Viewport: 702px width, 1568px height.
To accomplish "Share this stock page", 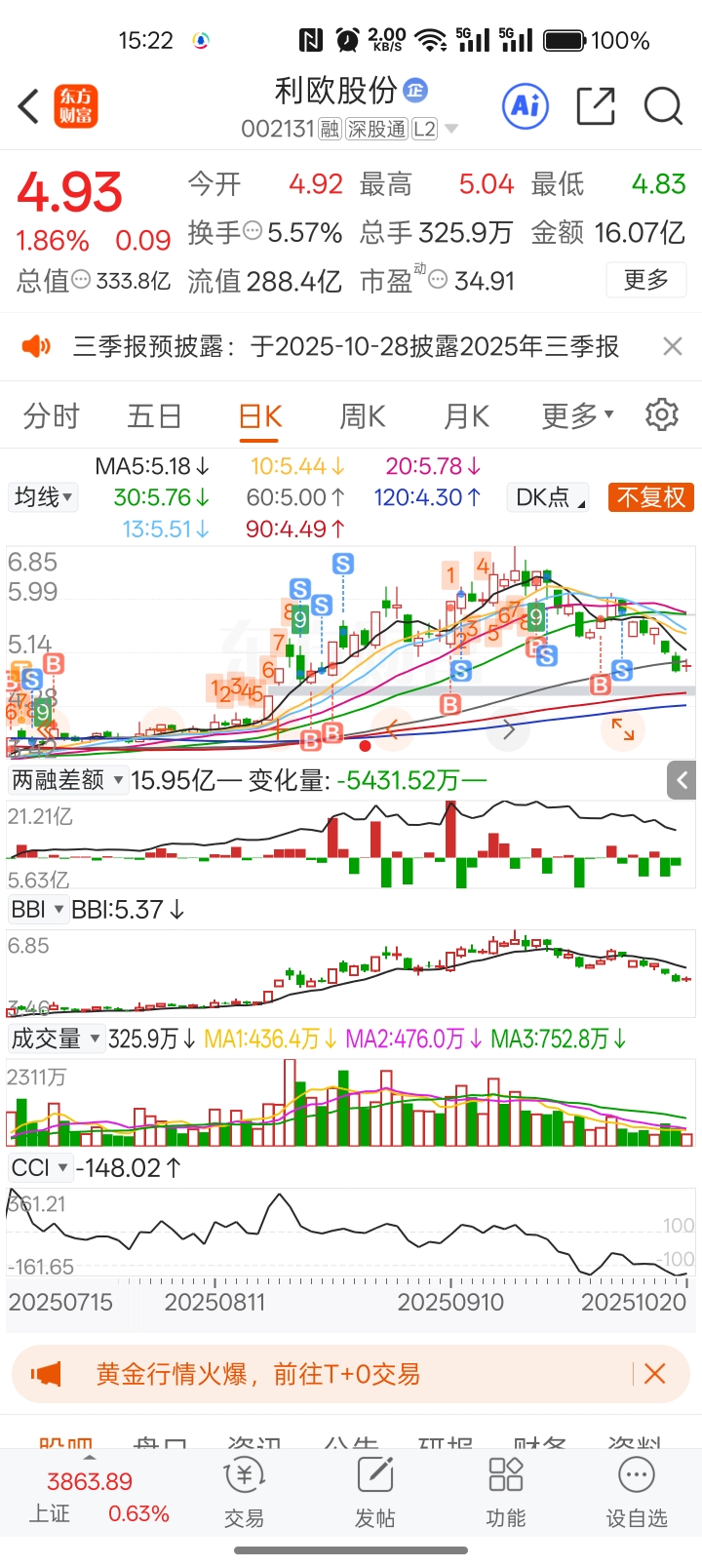I will tap(596, 106).
